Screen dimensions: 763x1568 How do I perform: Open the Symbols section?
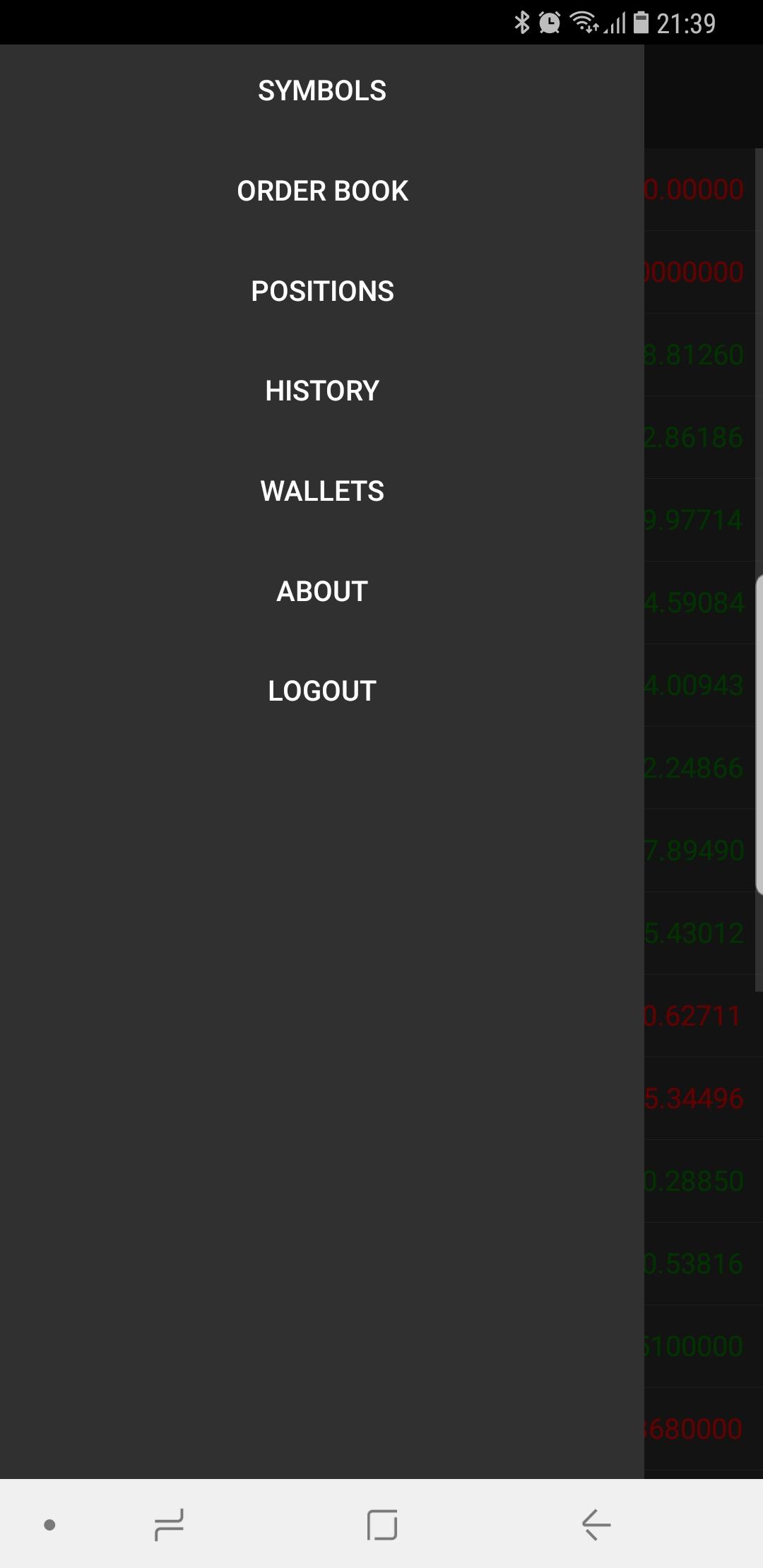[x=322, y=91]
